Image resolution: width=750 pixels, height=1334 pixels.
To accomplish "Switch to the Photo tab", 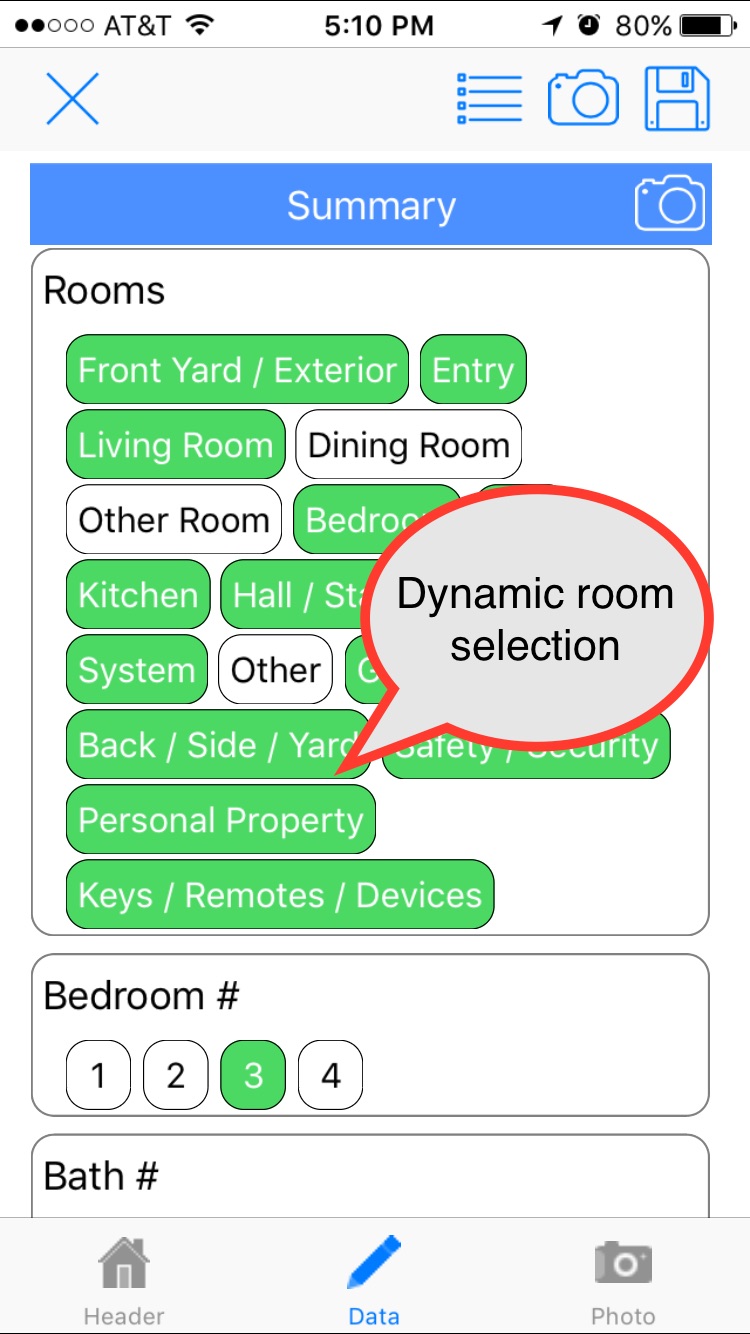I will pos(623,1280).
